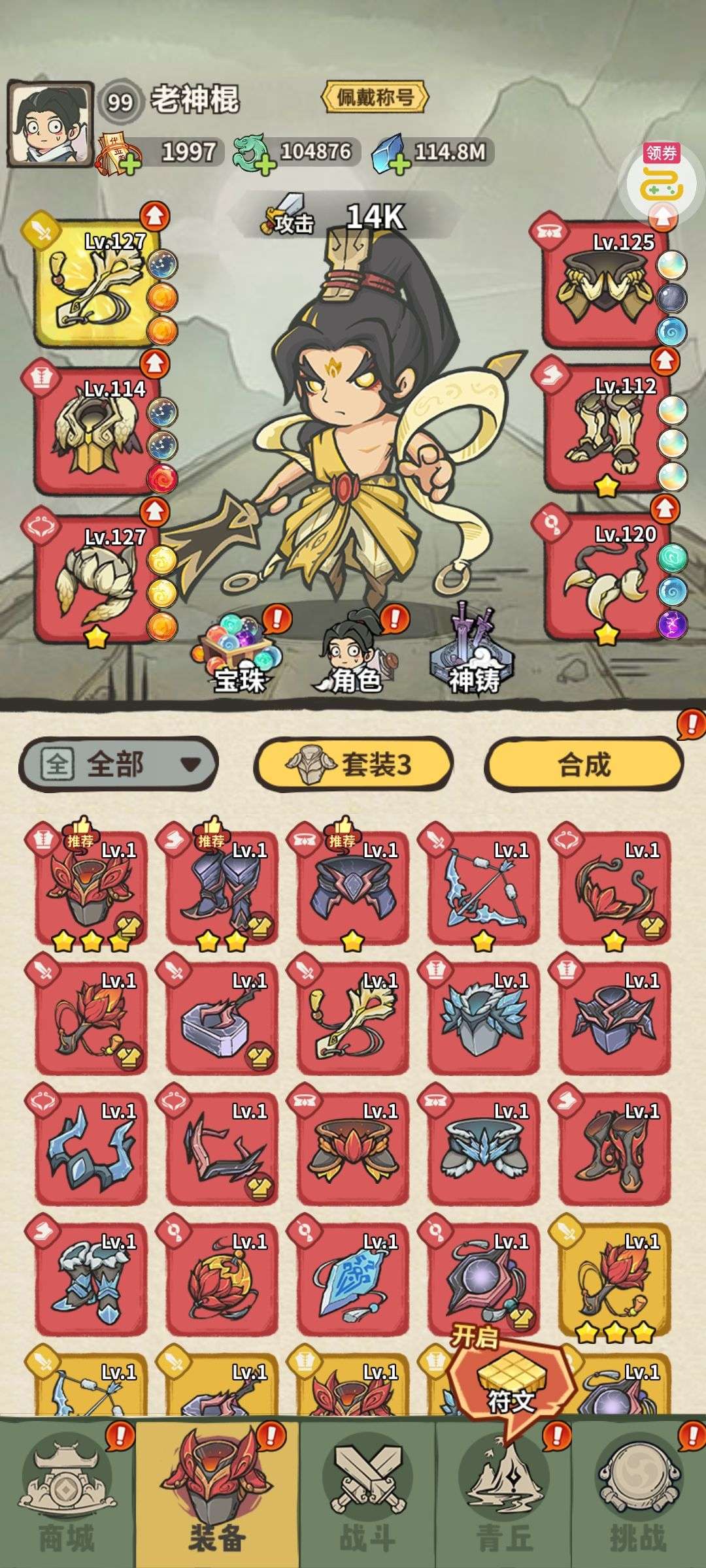The image size is (706, 1568).
Task: Tap the 套装3 set button
Action: (x=353, y=764)
